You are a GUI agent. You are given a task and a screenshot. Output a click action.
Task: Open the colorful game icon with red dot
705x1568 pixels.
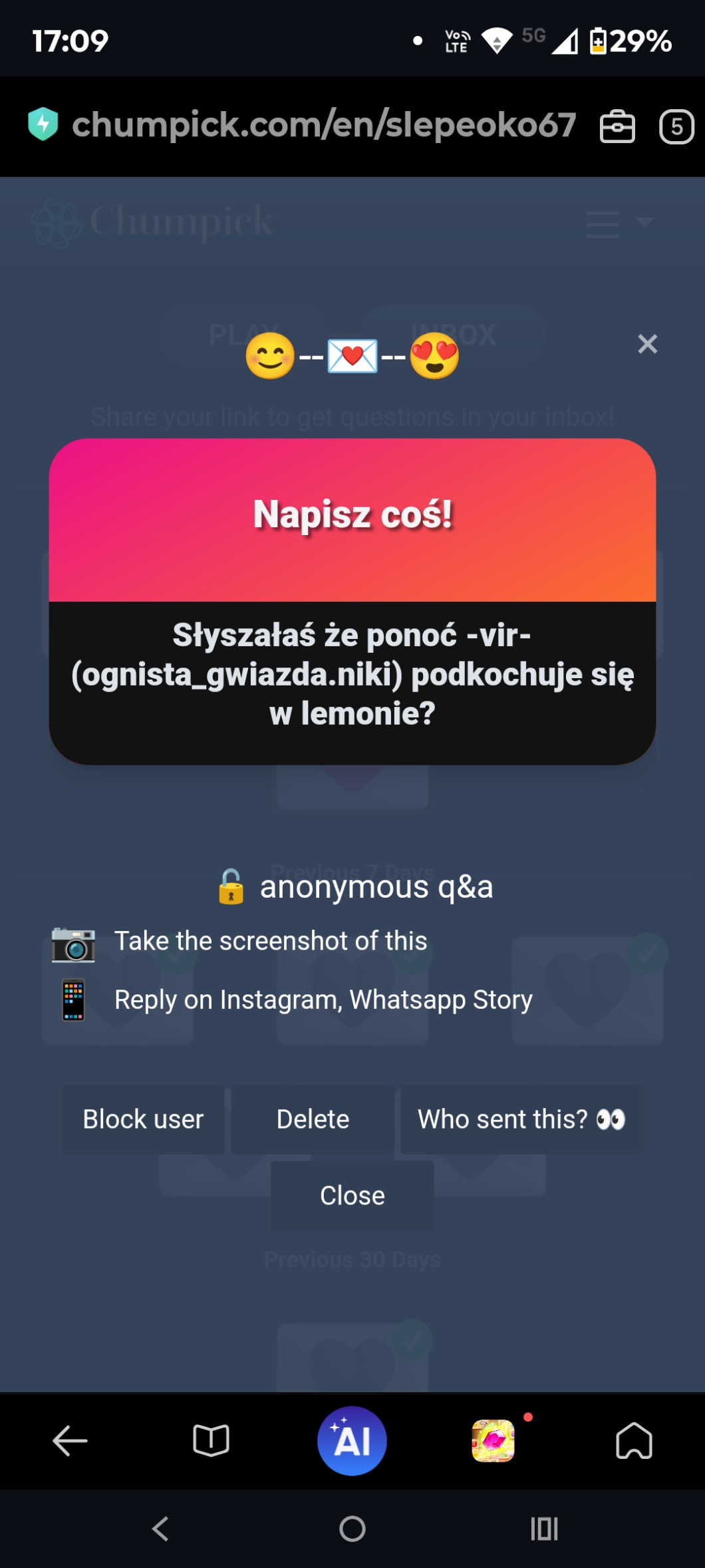pyautogui.click(x=493, y=1441)
